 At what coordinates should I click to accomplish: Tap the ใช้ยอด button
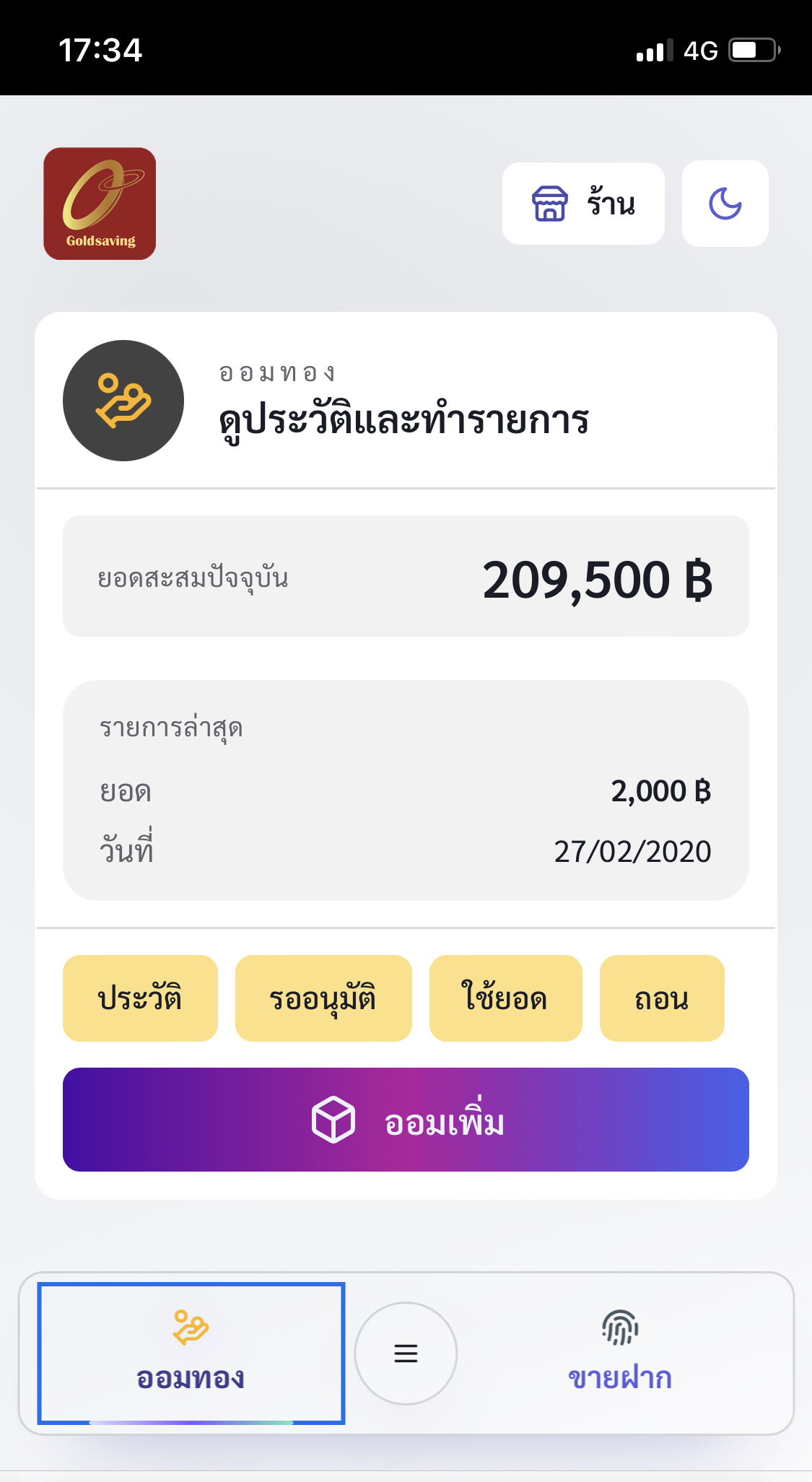(x=505, y=998)
